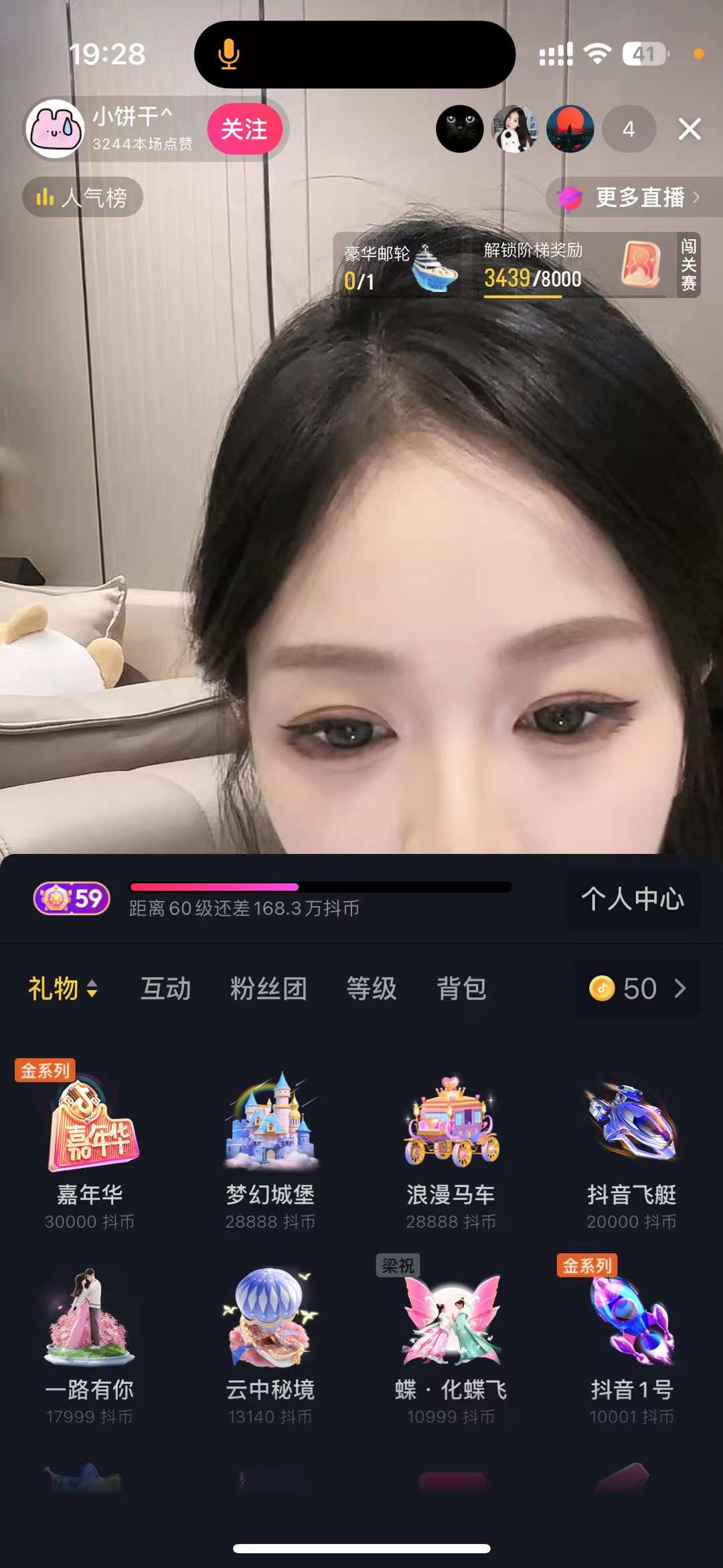The width and height of the screenshot is (723, 1568).
Task: Switch to the 等级 tab
Action: pos(372,989)
